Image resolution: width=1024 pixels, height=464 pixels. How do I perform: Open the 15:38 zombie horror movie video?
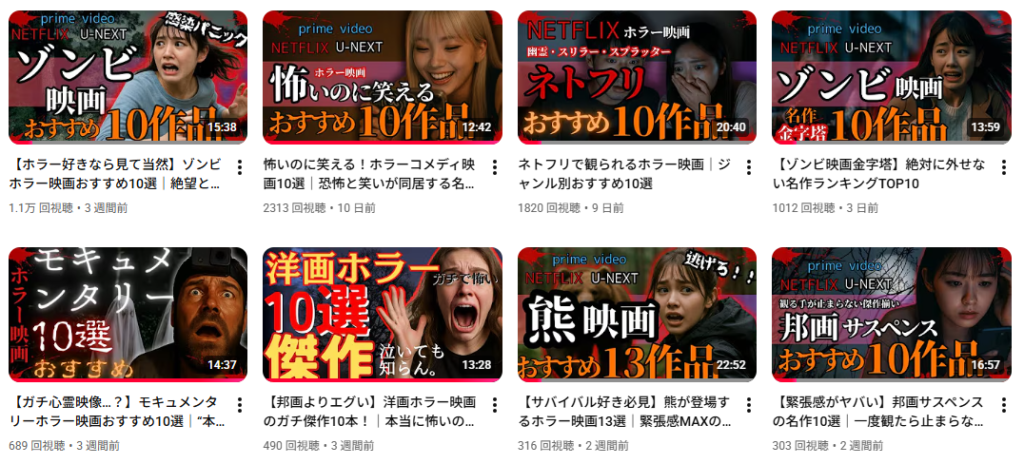(127, 77)
